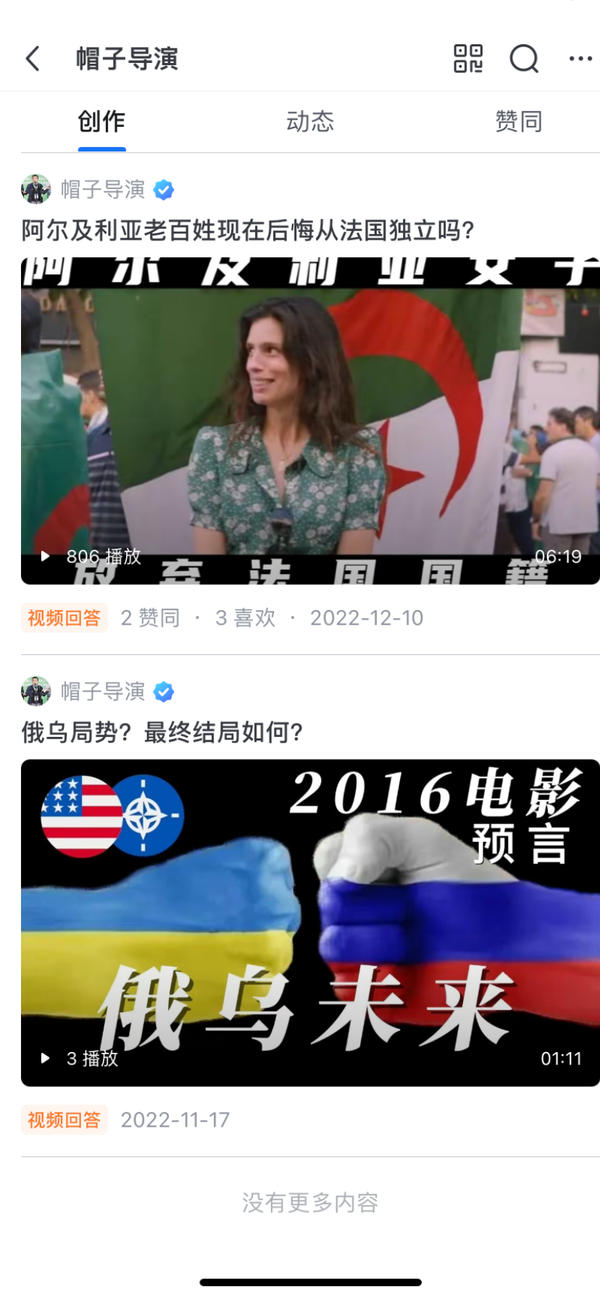Switch to the 动态 tab
Screen dimensions: 600x1297
[x=310, y=121]
